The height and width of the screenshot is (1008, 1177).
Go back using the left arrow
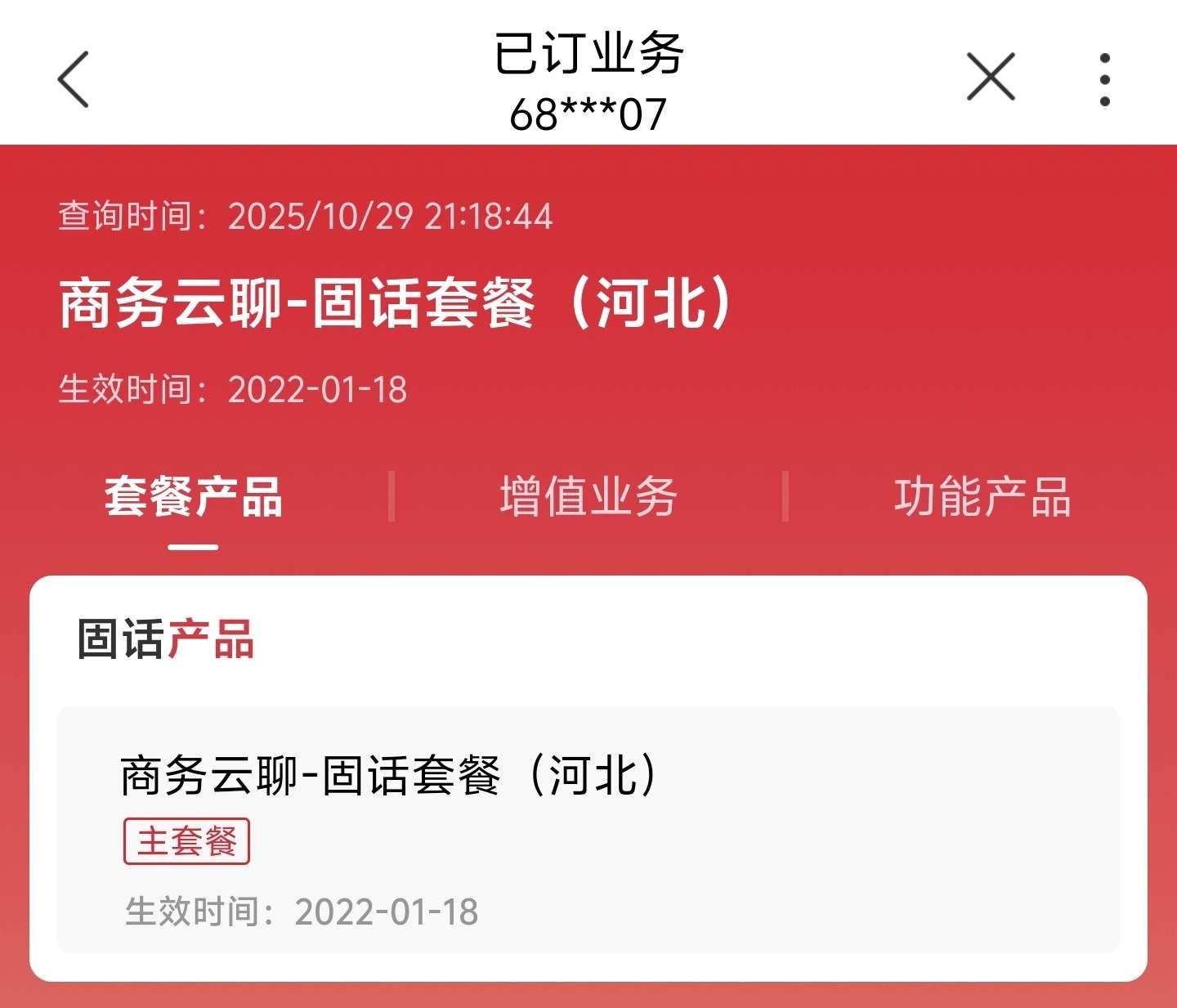click(x=74, y=79)
